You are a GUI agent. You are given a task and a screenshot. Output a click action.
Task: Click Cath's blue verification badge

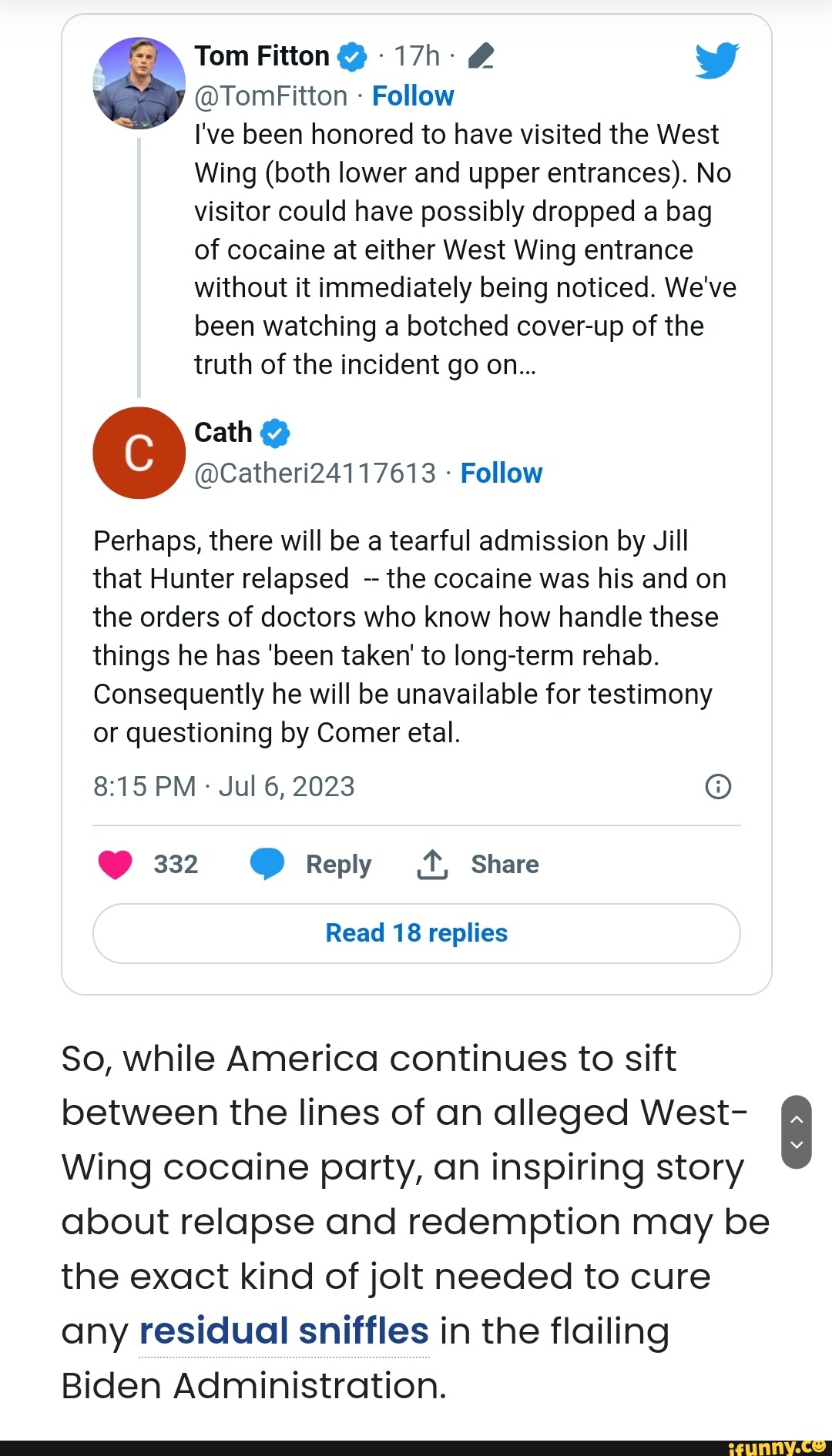click(x=274, y=433)
